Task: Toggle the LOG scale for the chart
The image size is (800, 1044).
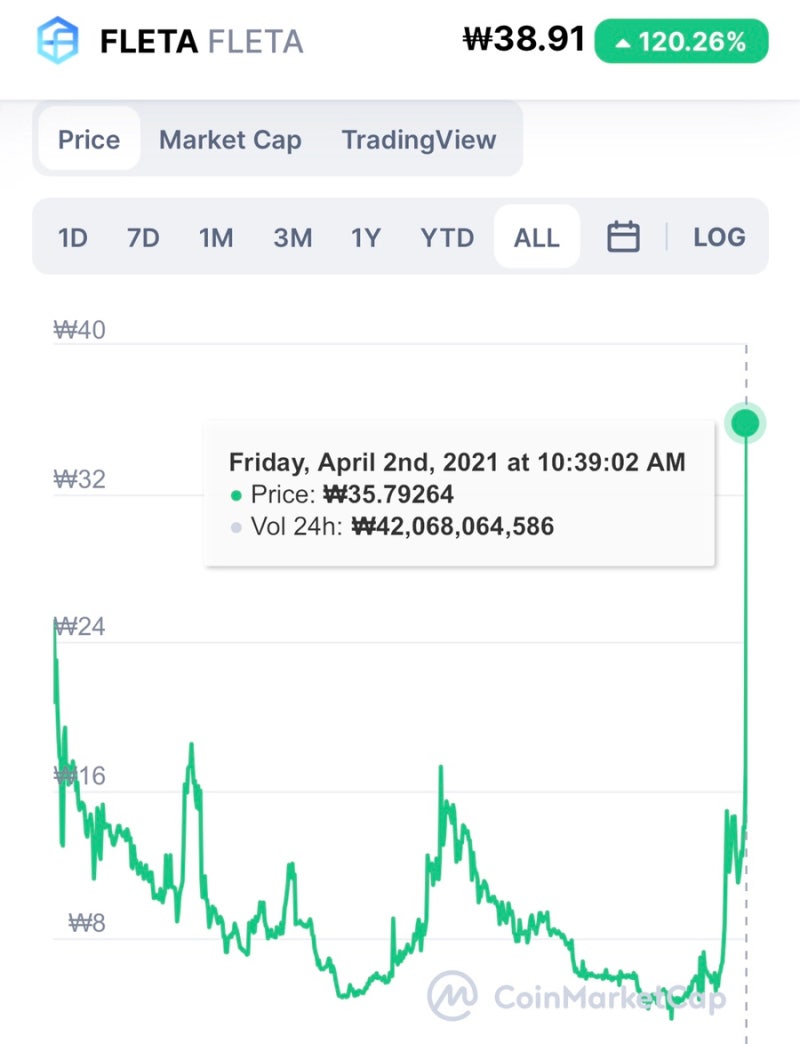Action: coord(719,237)
